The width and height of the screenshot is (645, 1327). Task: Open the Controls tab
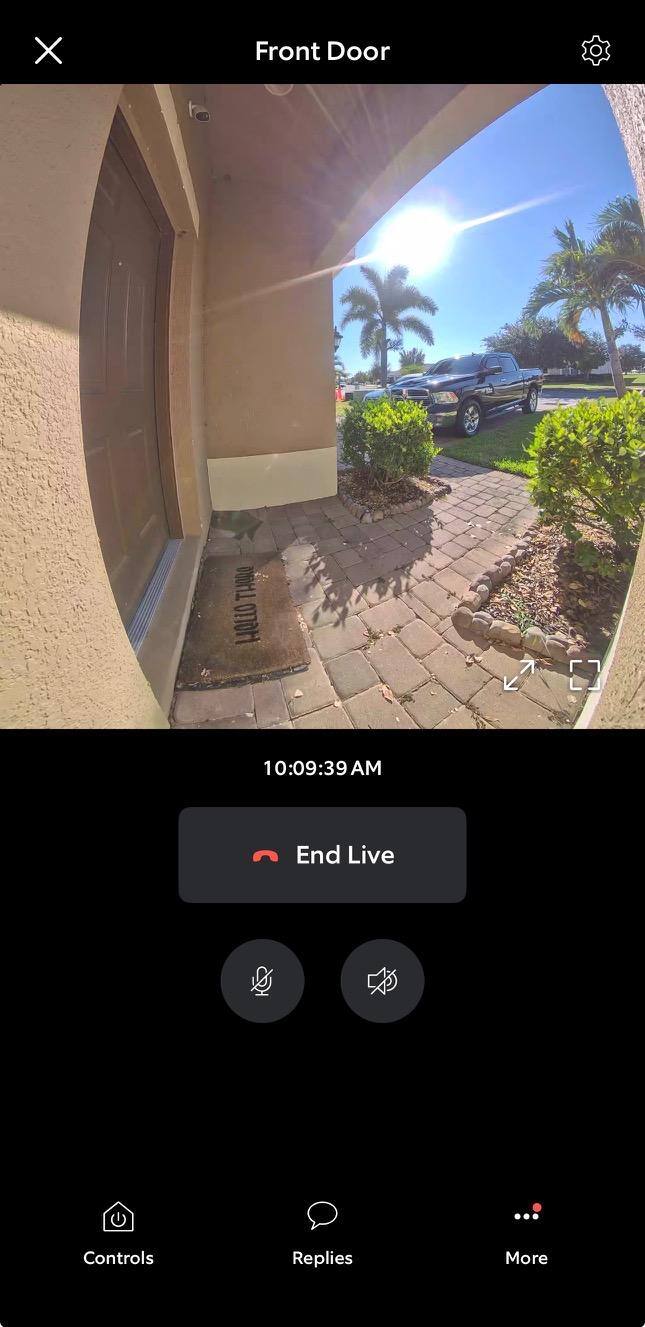[118, 1234]
